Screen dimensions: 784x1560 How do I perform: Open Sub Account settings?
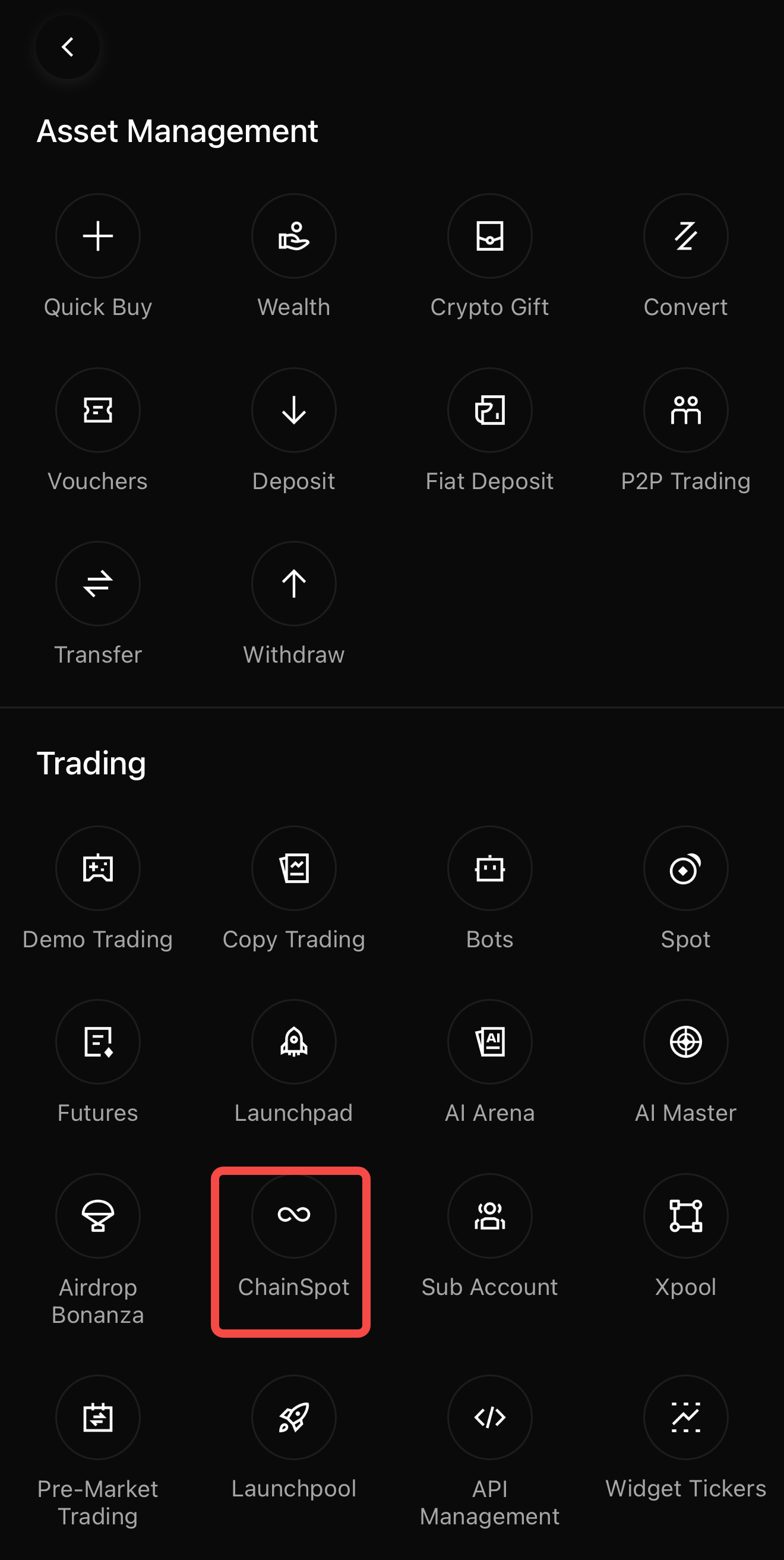click(x=489, y=1216)
